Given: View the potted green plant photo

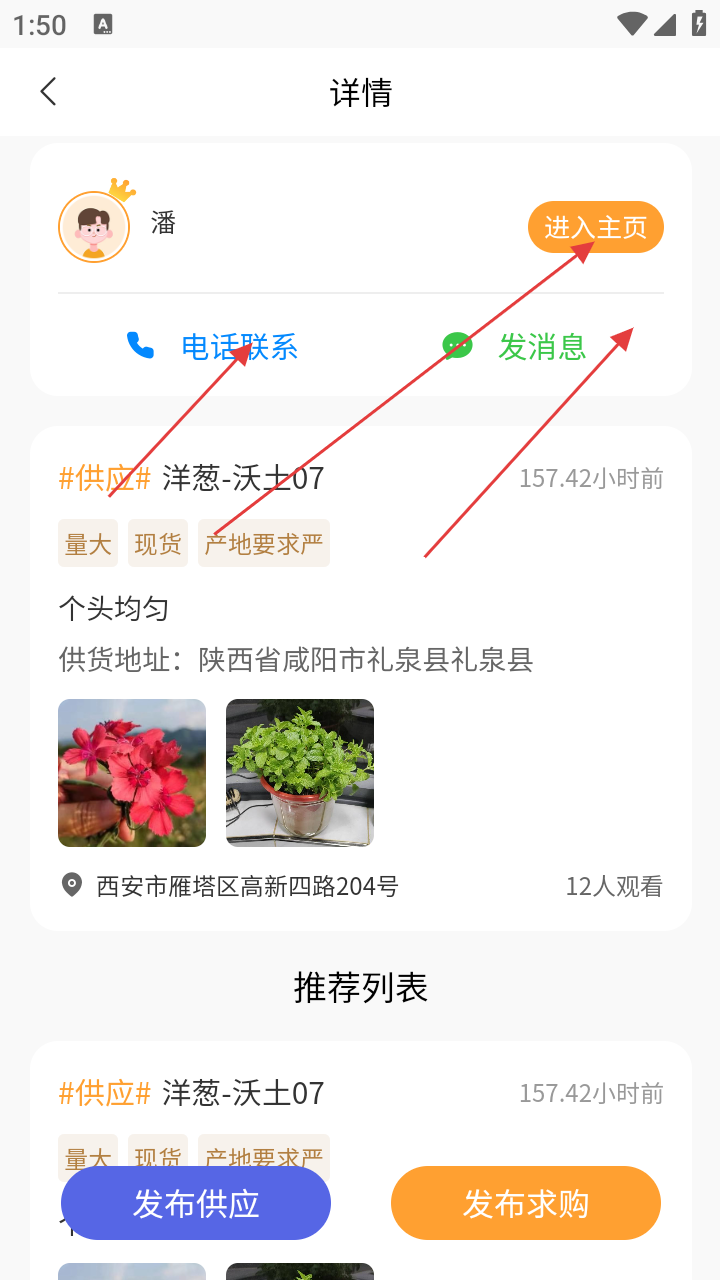Looking at the screenshot, I should [x=300, y=773].
